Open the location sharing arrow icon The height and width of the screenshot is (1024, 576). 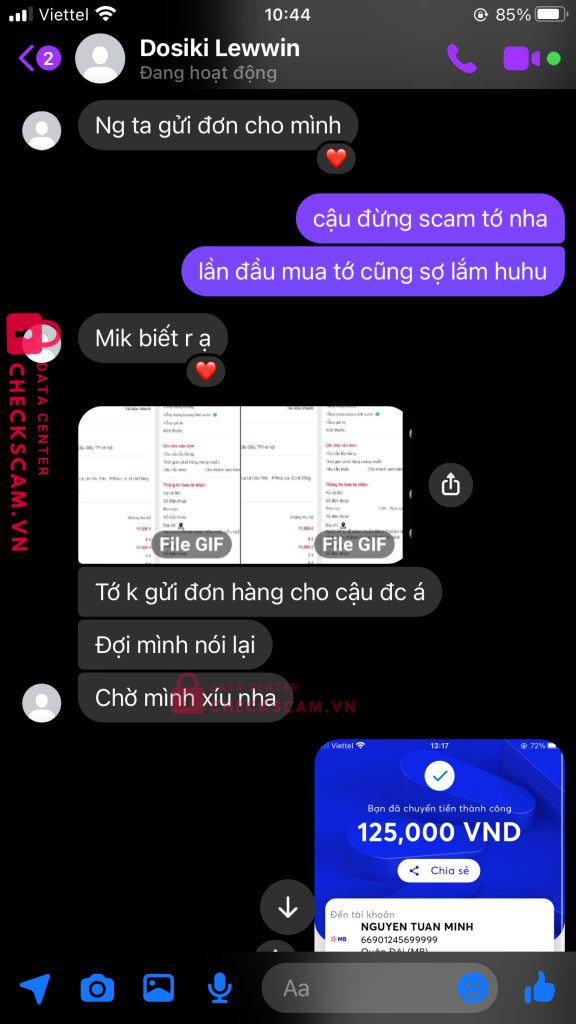[x=34, y=988]
